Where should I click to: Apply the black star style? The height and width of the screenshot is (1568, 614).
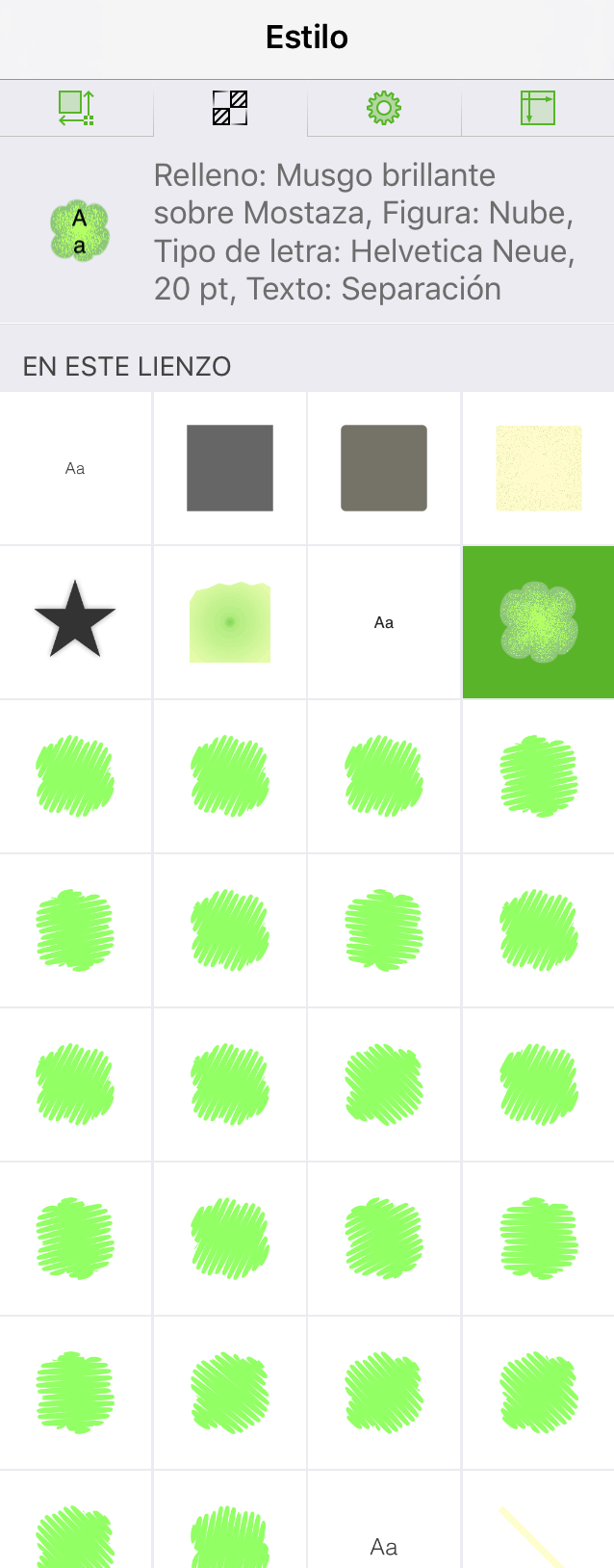[75, 621]
